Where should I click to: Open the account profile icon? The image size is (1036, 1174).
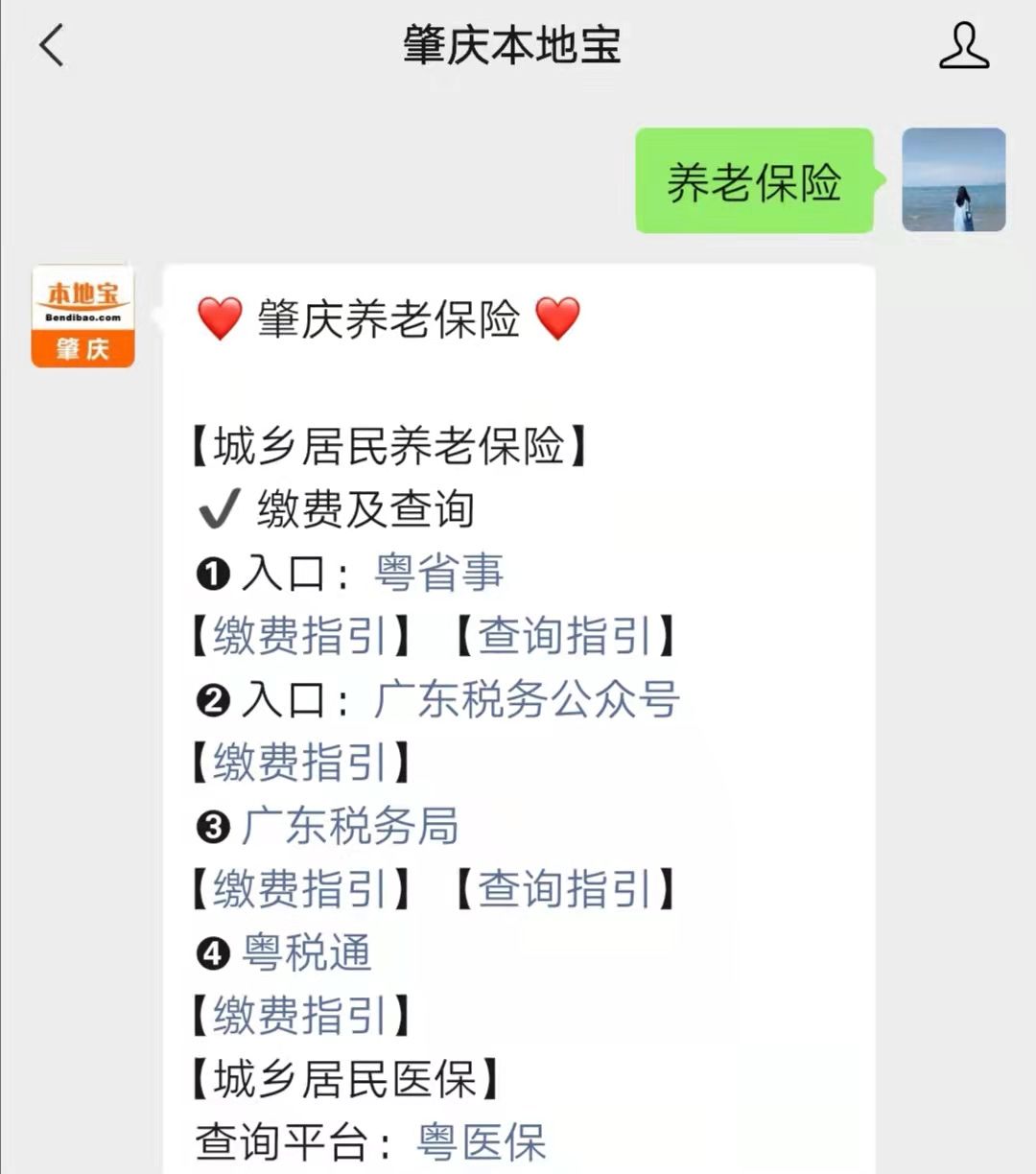[x=963, y=46]
